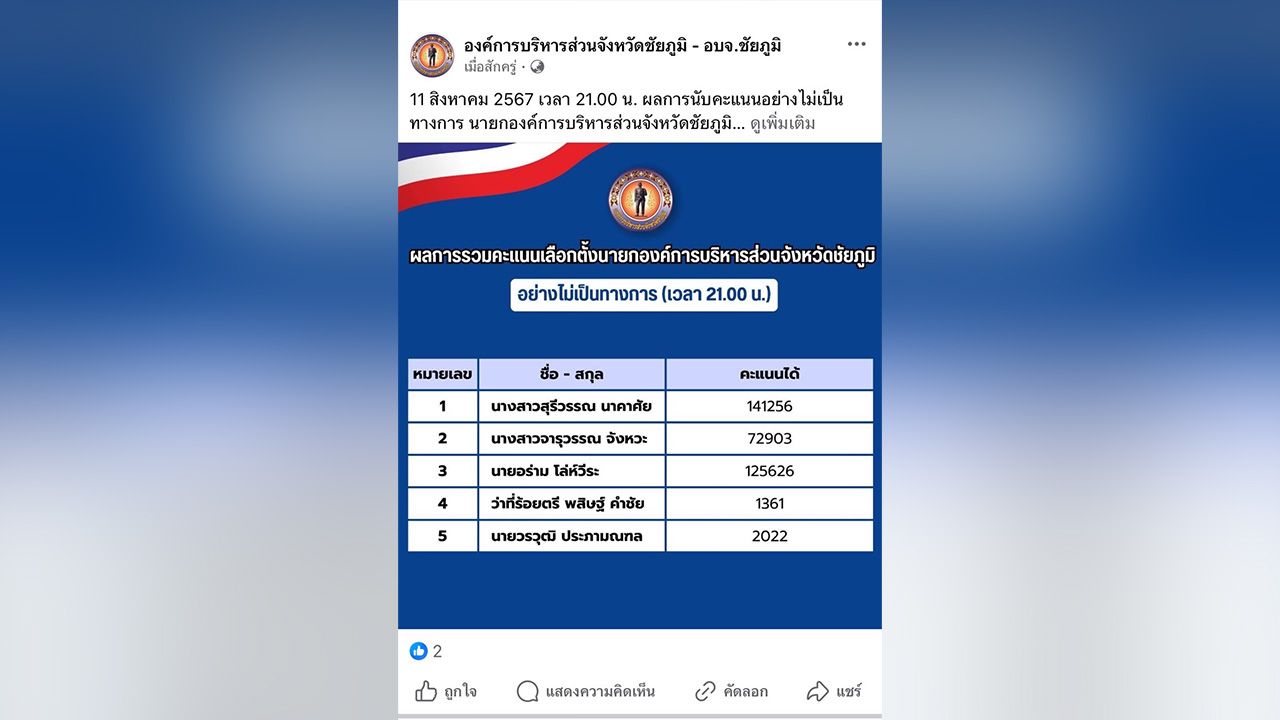Like the post with ถูกใจ
This screenshot has height=720, width=1280.
coord(446,691)
